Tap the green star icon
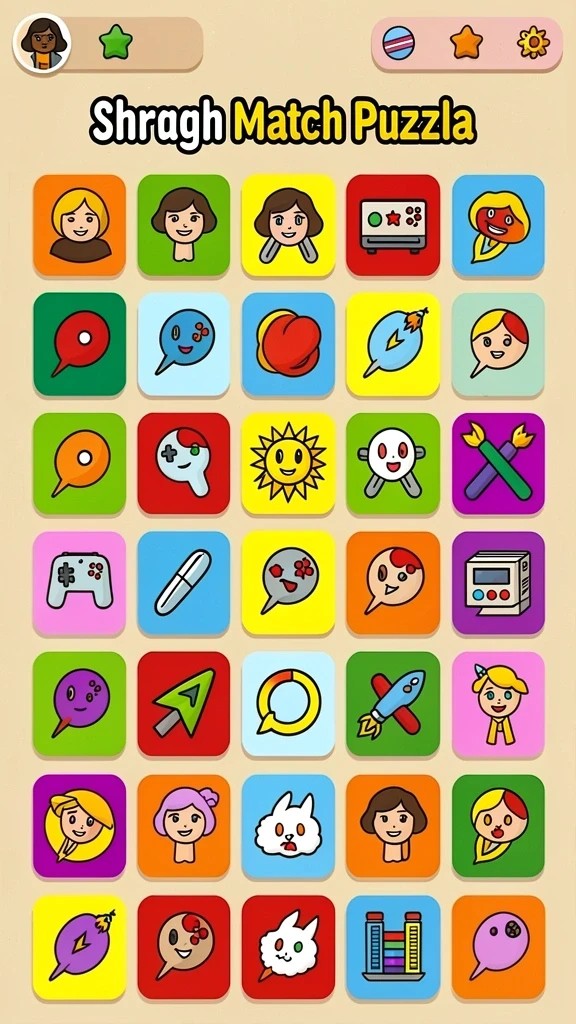Screen dimensions: 576x1024 116,43
